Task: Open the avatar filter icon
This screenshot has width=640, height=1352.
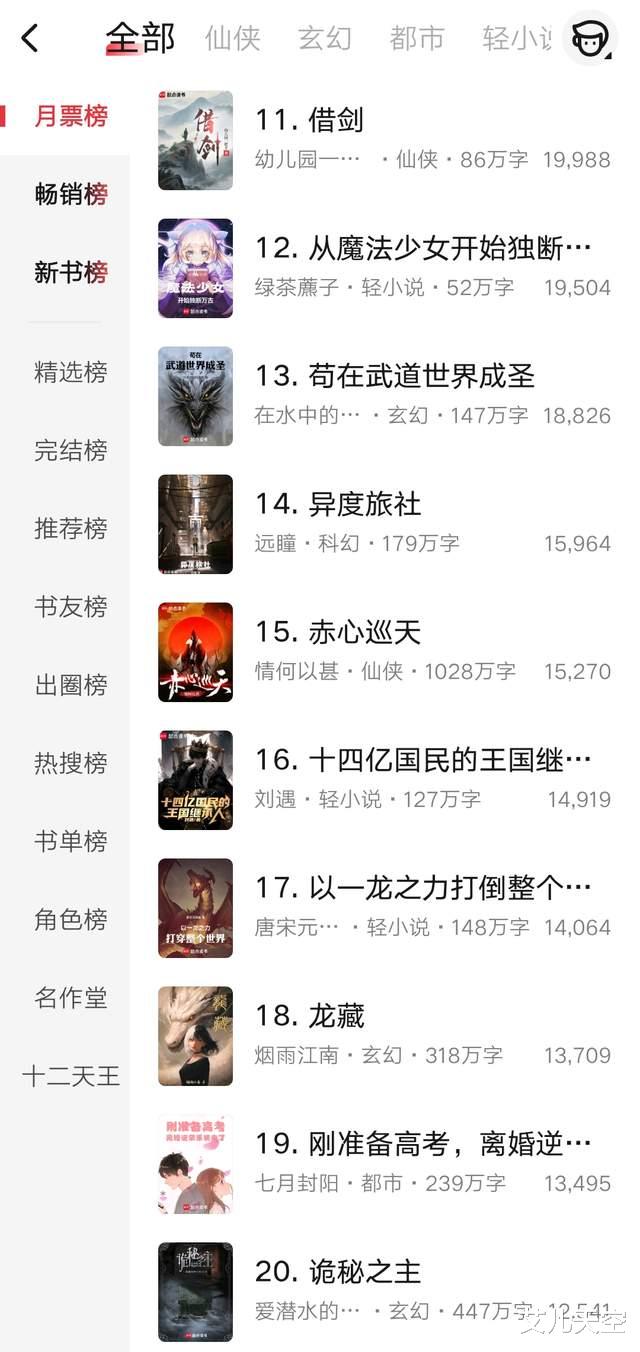Action: [x=590, y=38]
